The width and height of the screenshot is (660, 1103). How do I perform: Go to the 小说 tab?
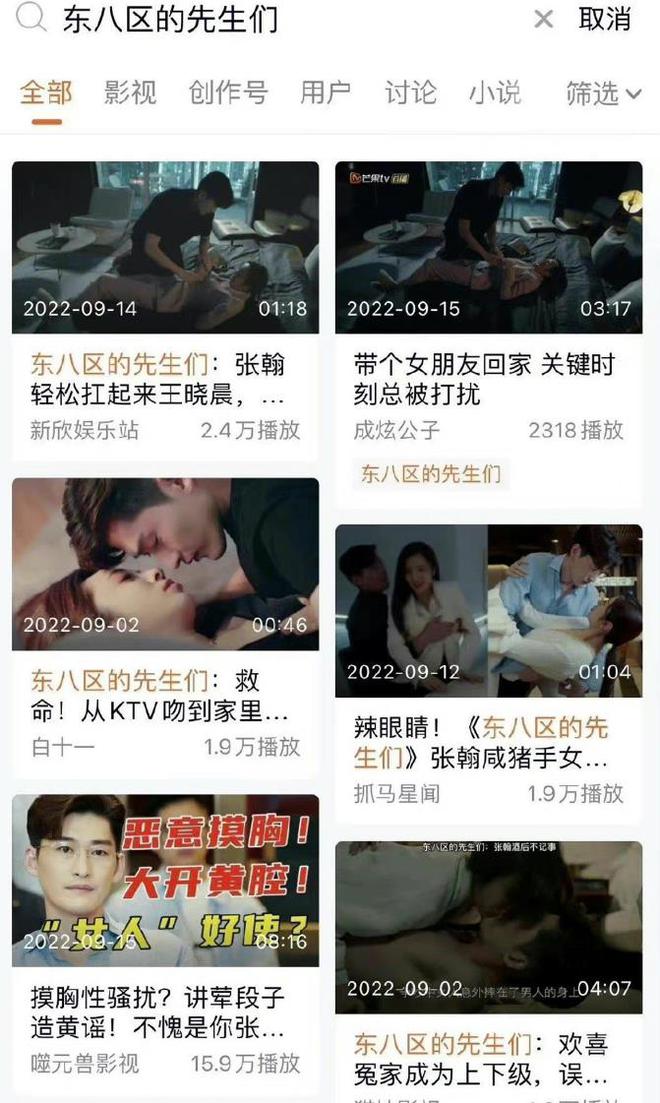[495, 93]
